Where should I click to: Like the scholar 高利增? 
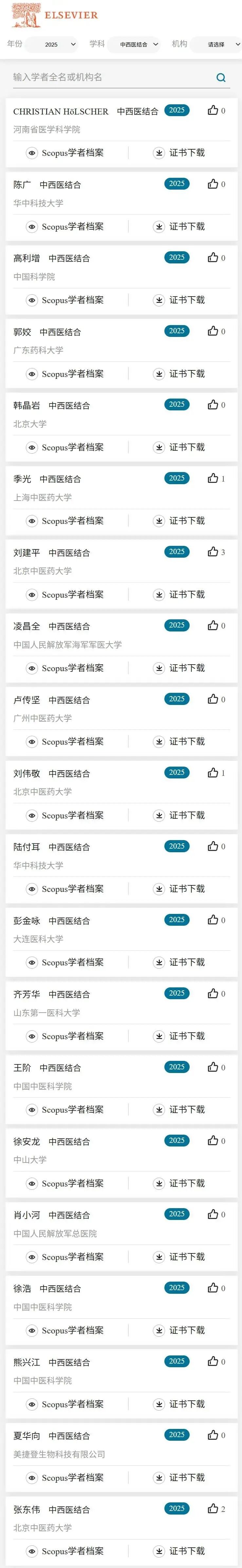tap(213, 258)
